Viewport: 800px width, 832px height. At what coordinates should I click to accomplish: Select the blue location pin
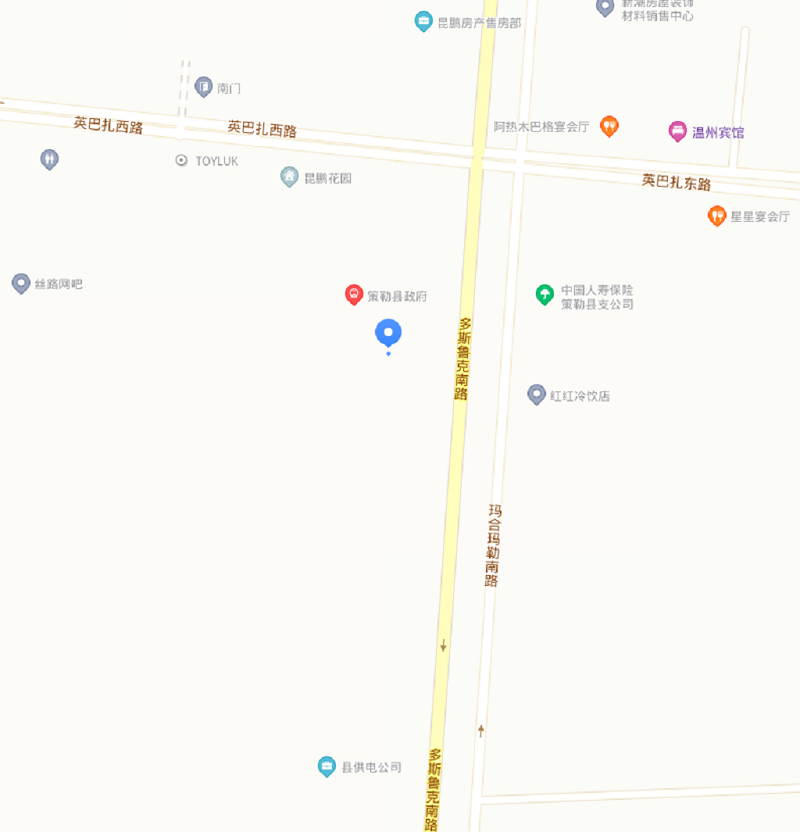pos(388,333)
